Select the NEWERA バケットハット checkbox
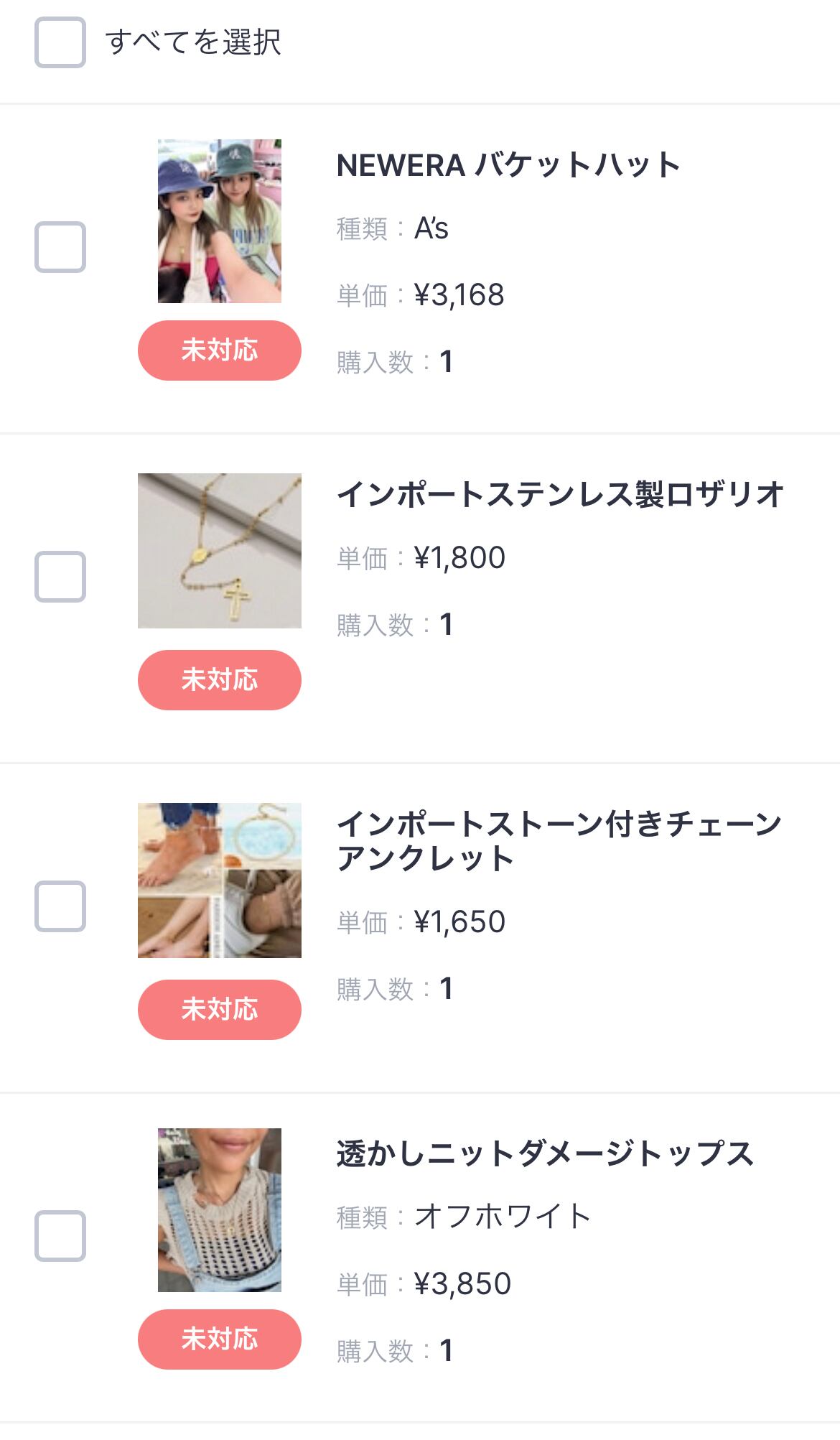The width and height of the screenshot is (840, 1440). tap(60, 247)
